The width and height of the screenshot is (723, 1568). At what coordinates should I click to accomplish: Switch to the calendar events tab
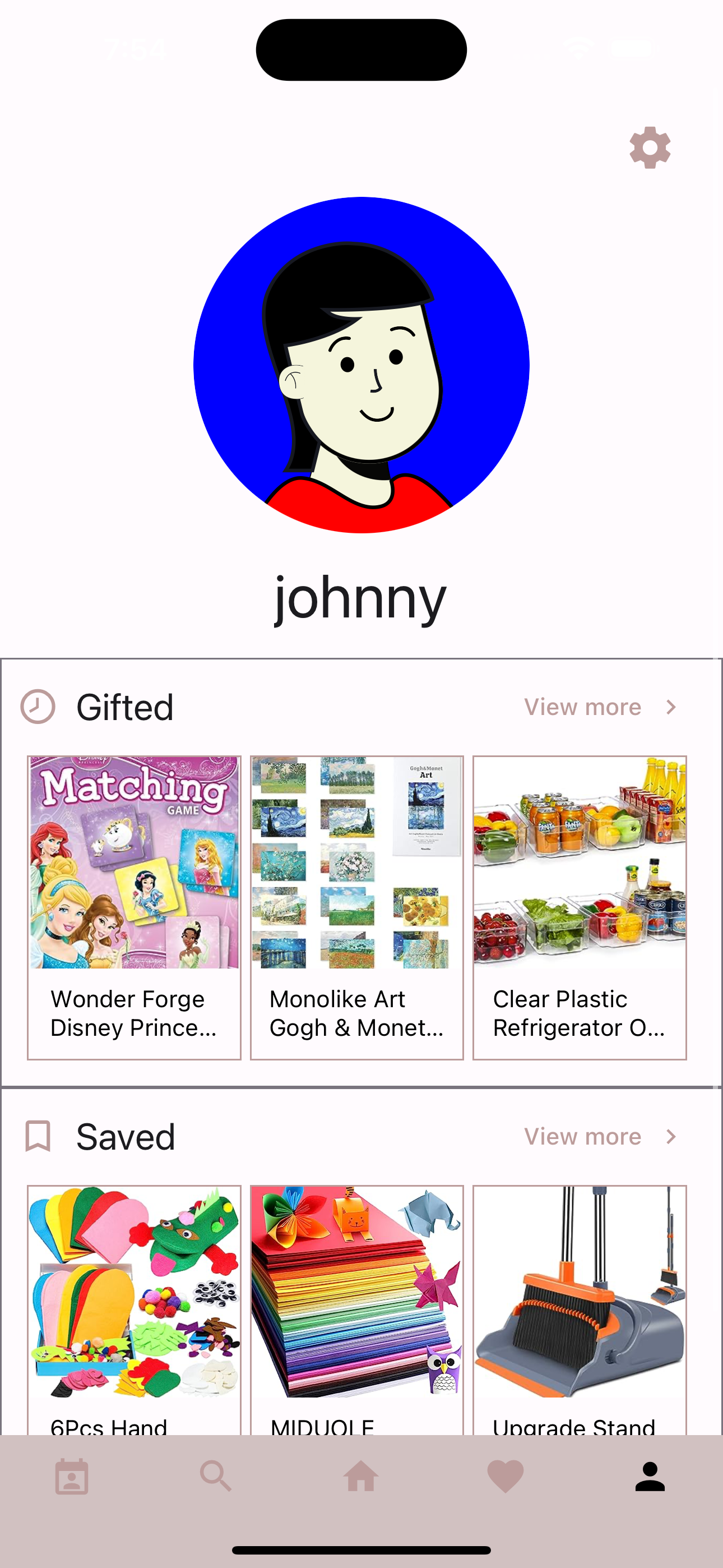coord(72,1477)
